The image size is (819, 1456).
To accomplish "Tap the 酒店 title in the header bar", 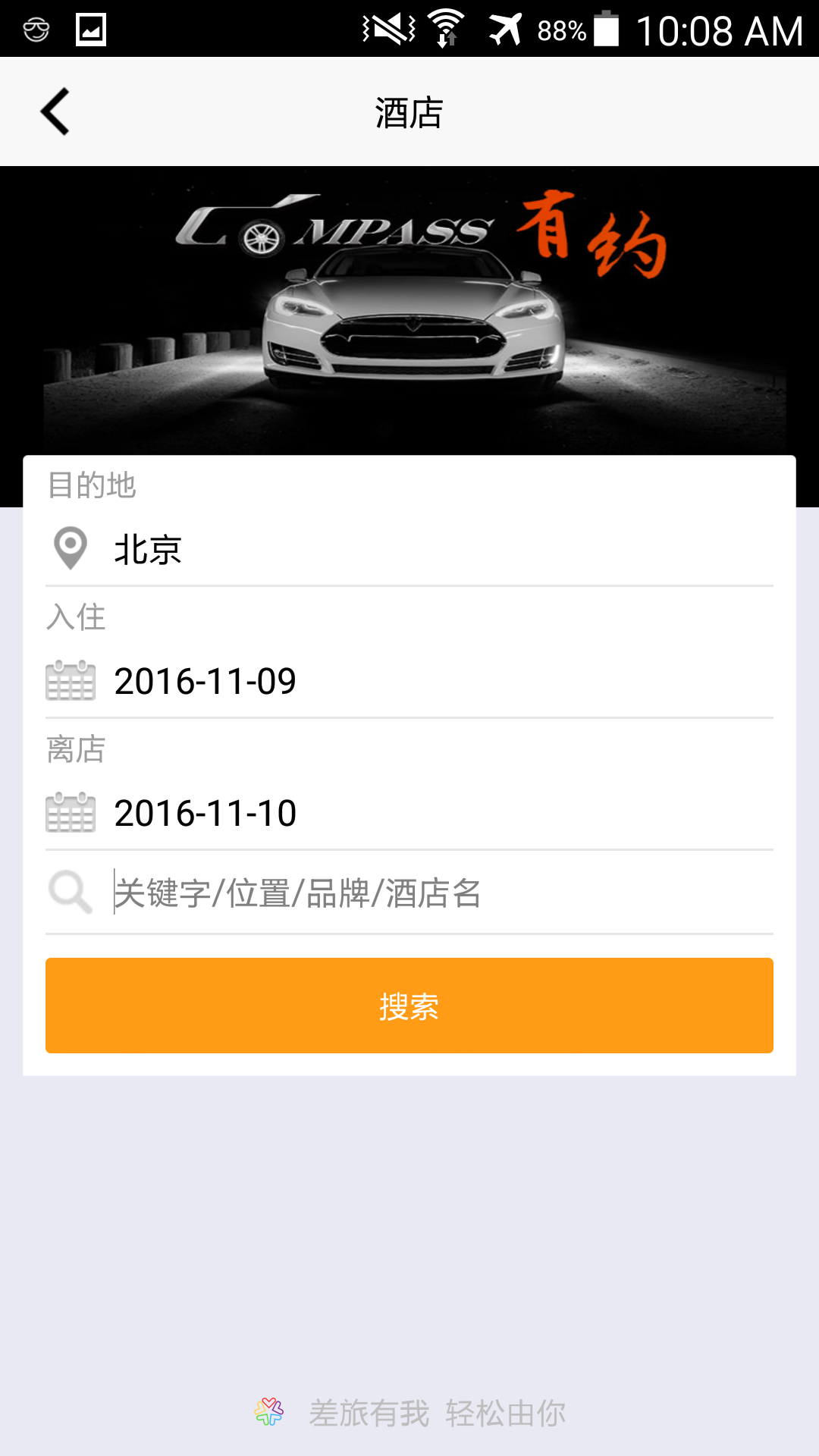I will tap(409, 111).
